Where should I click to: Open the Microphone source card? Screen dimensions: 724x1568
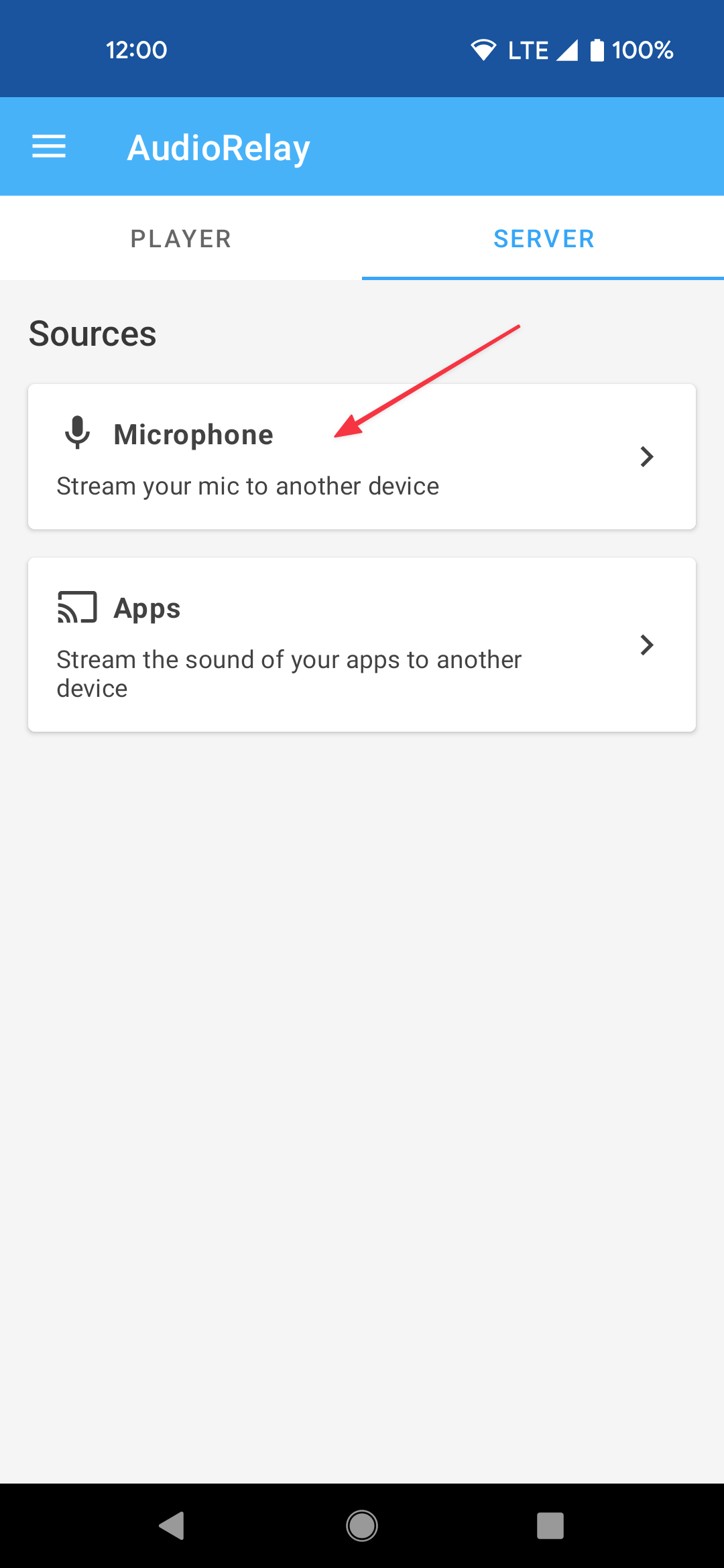click(x=362, y=457)
